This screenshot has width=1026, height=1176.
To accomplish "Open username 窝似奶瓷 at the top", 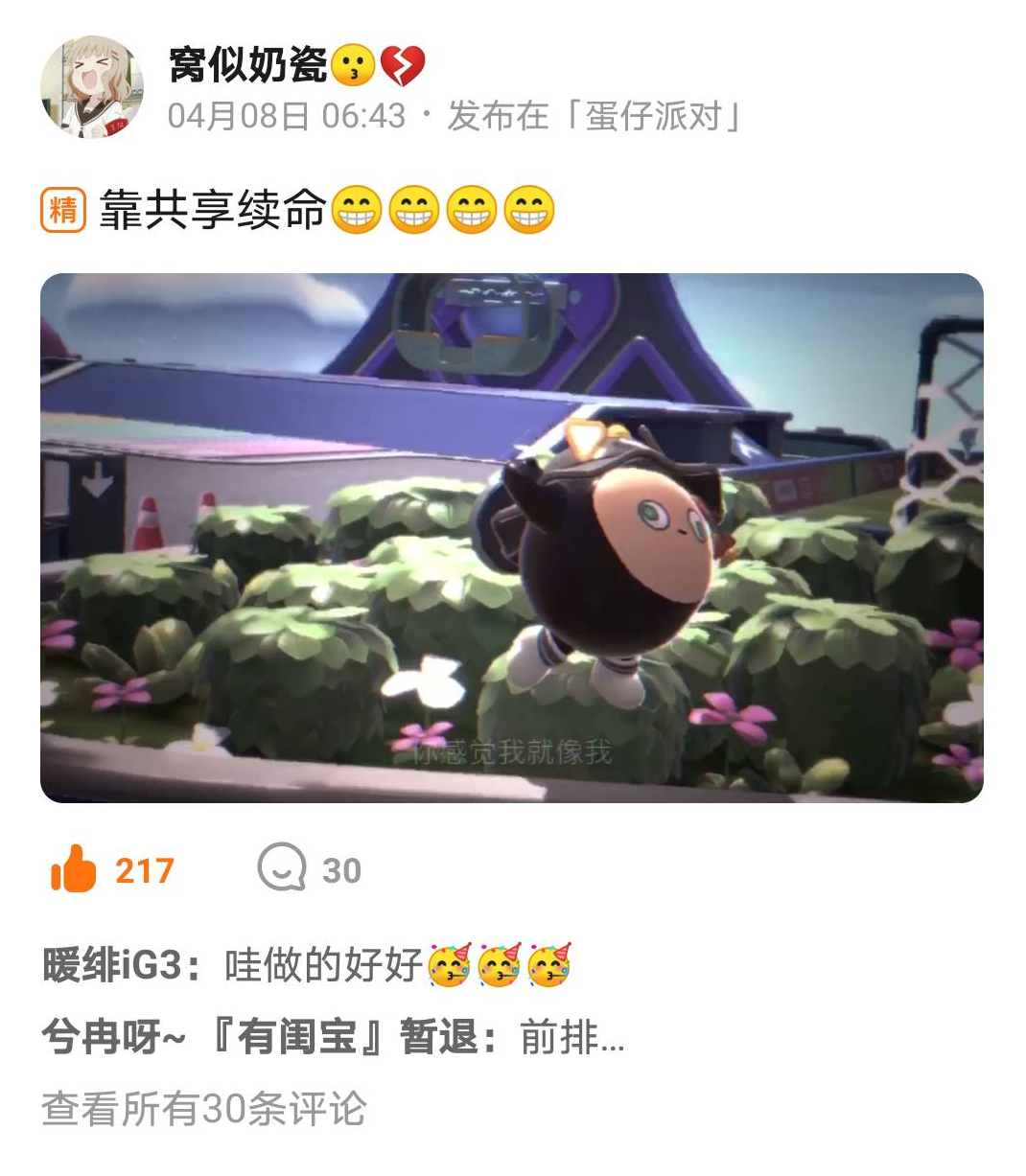I will point(248,65).
